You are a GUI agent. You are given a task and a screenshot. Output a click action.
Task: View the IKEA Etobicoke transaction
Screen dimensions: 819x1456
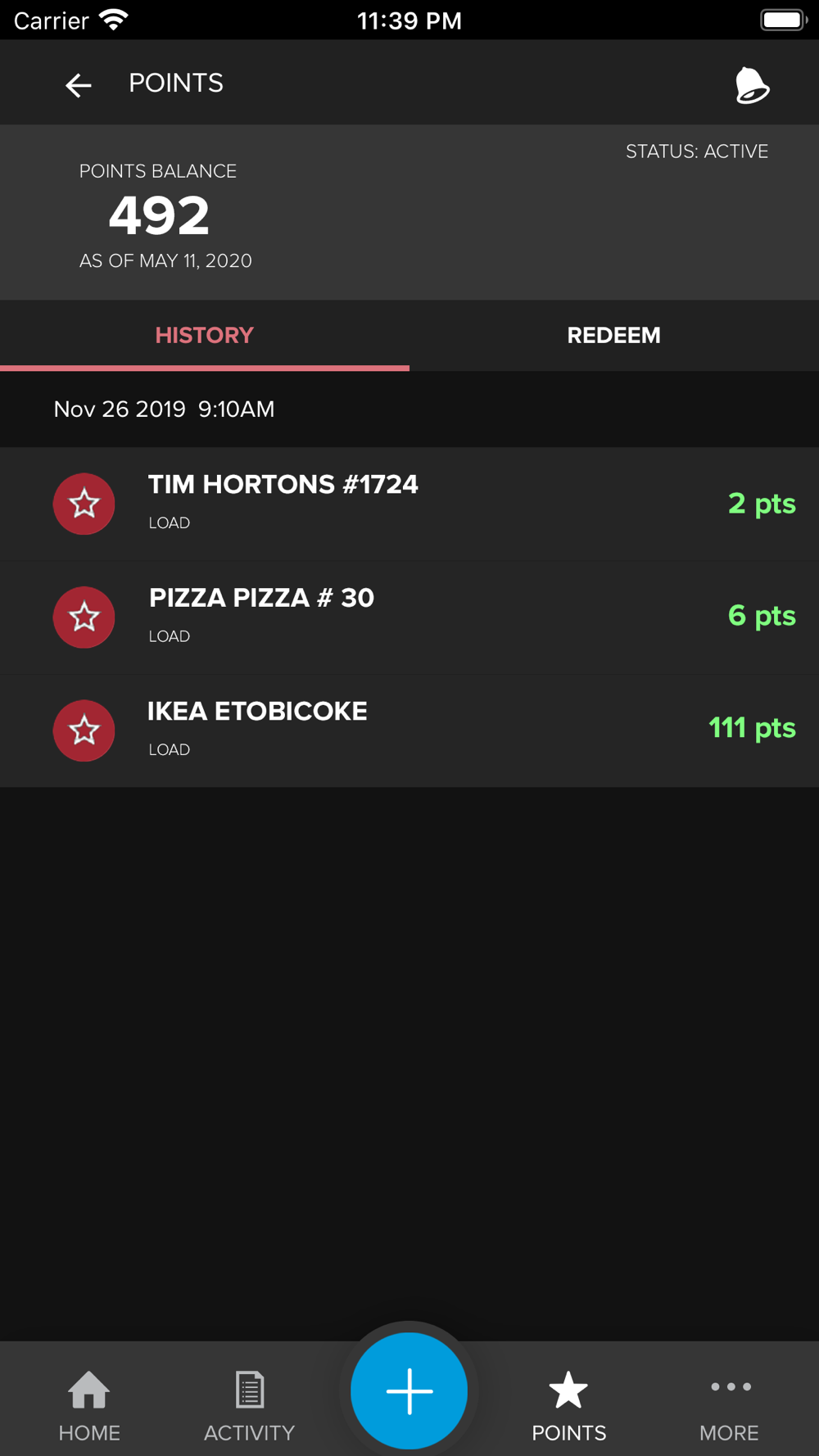tap(409, 730)
